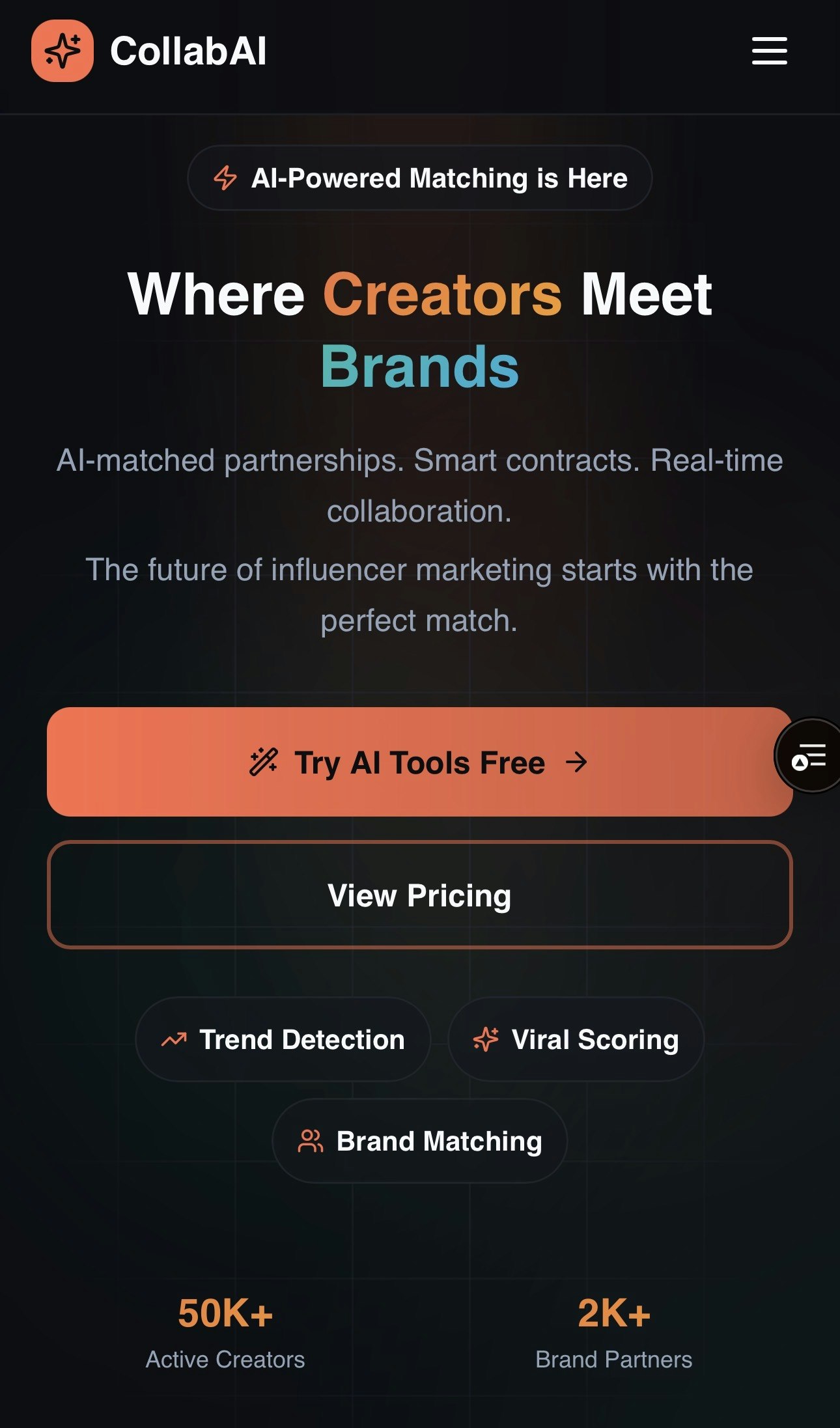Select the Viral Scoring chip
This screenshot has width=840, height=1428.
[x=576, y=1040]
